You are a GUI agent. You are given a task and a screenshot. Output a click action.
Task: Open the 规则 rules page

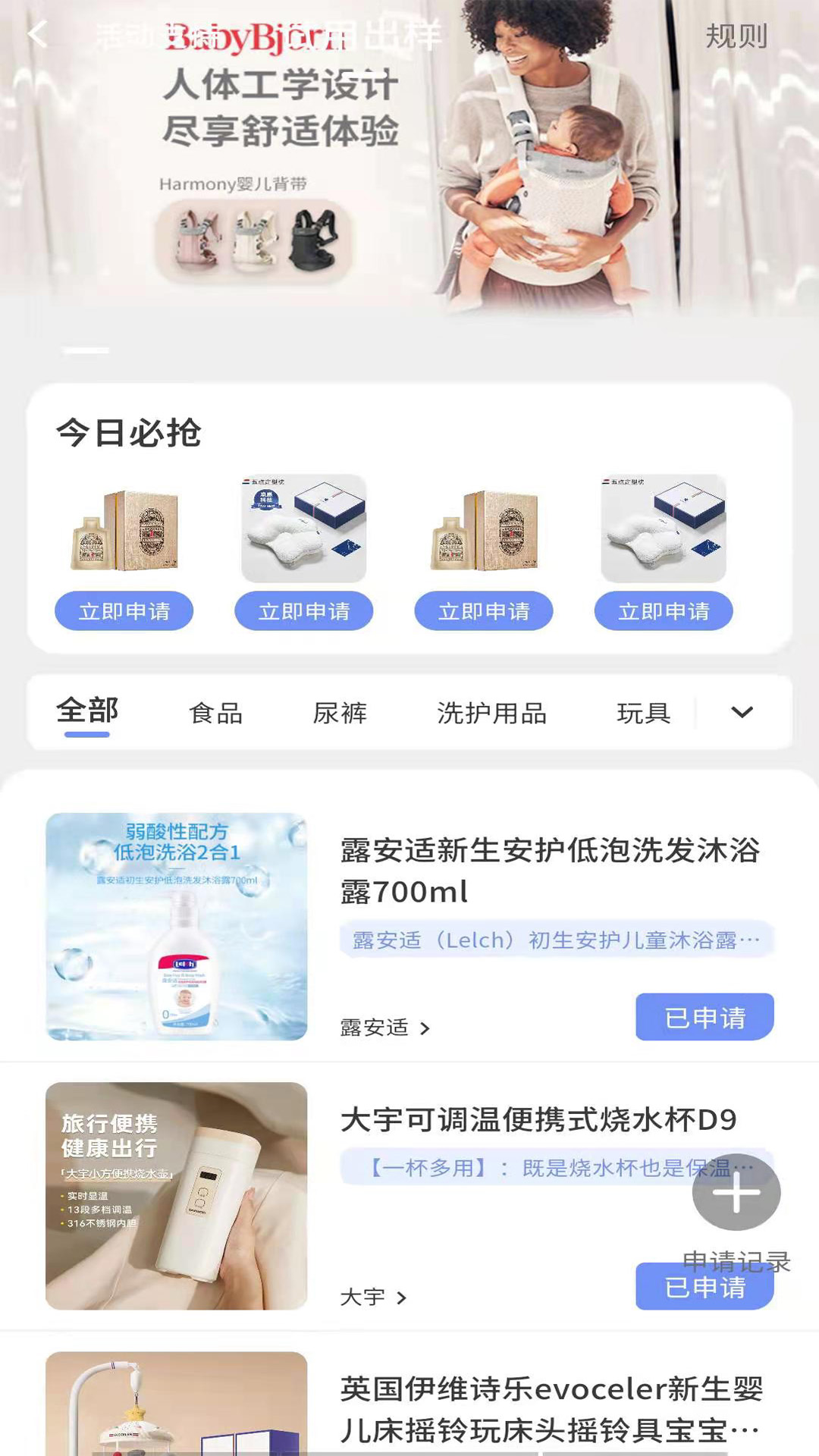point(736,36)
